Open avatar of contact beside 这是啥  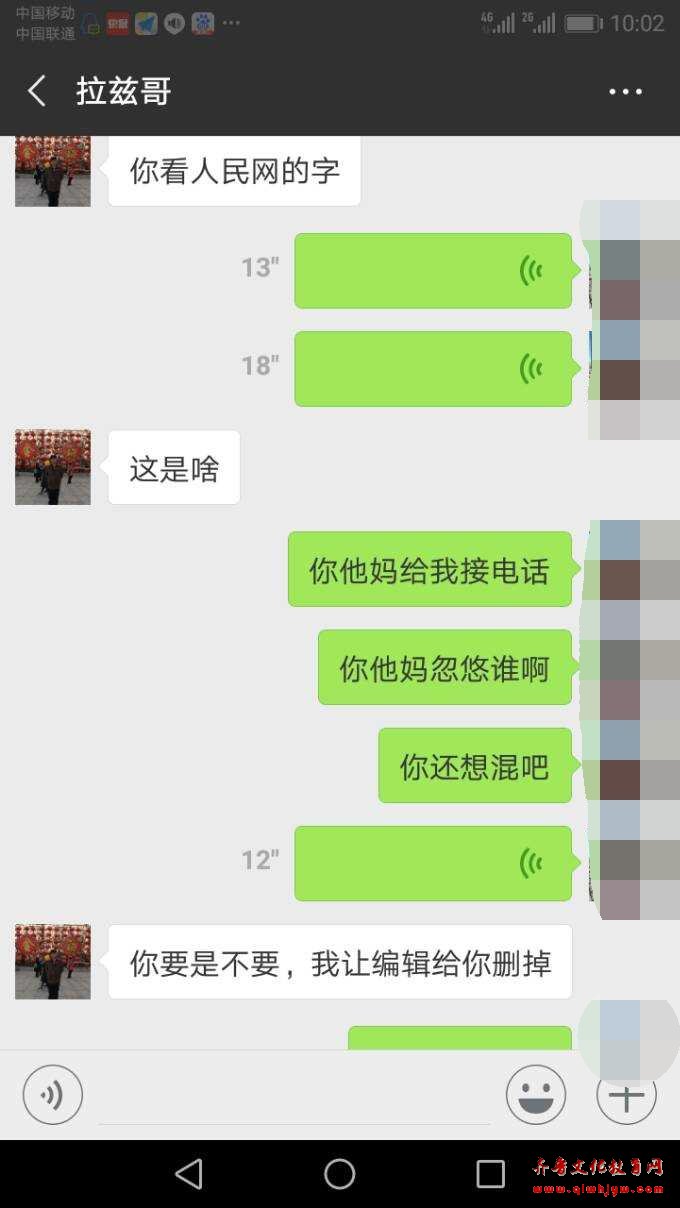click(53, 467)
